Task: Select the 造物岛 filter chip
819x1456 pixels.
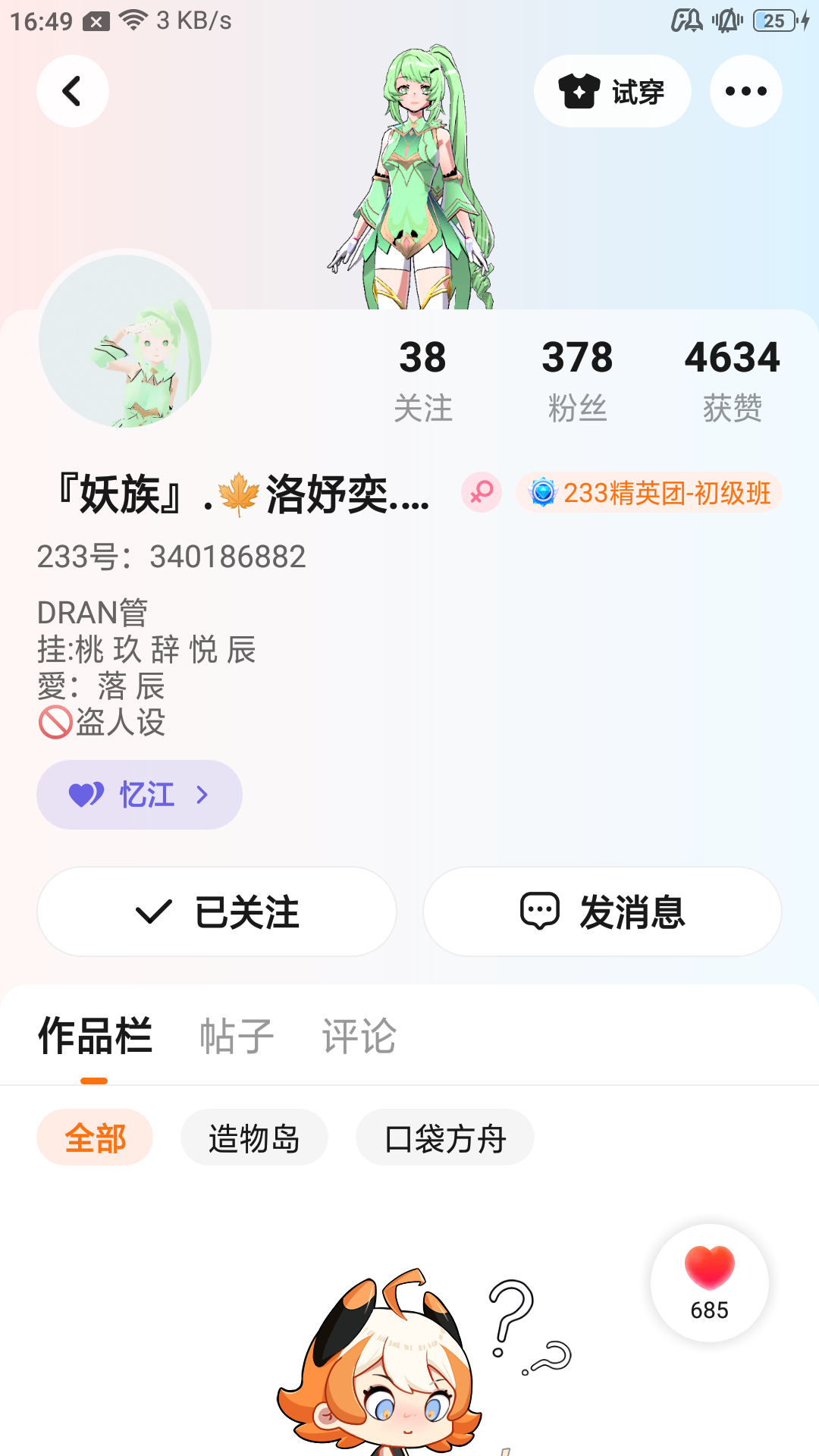Action: [x=254, y=1137]
